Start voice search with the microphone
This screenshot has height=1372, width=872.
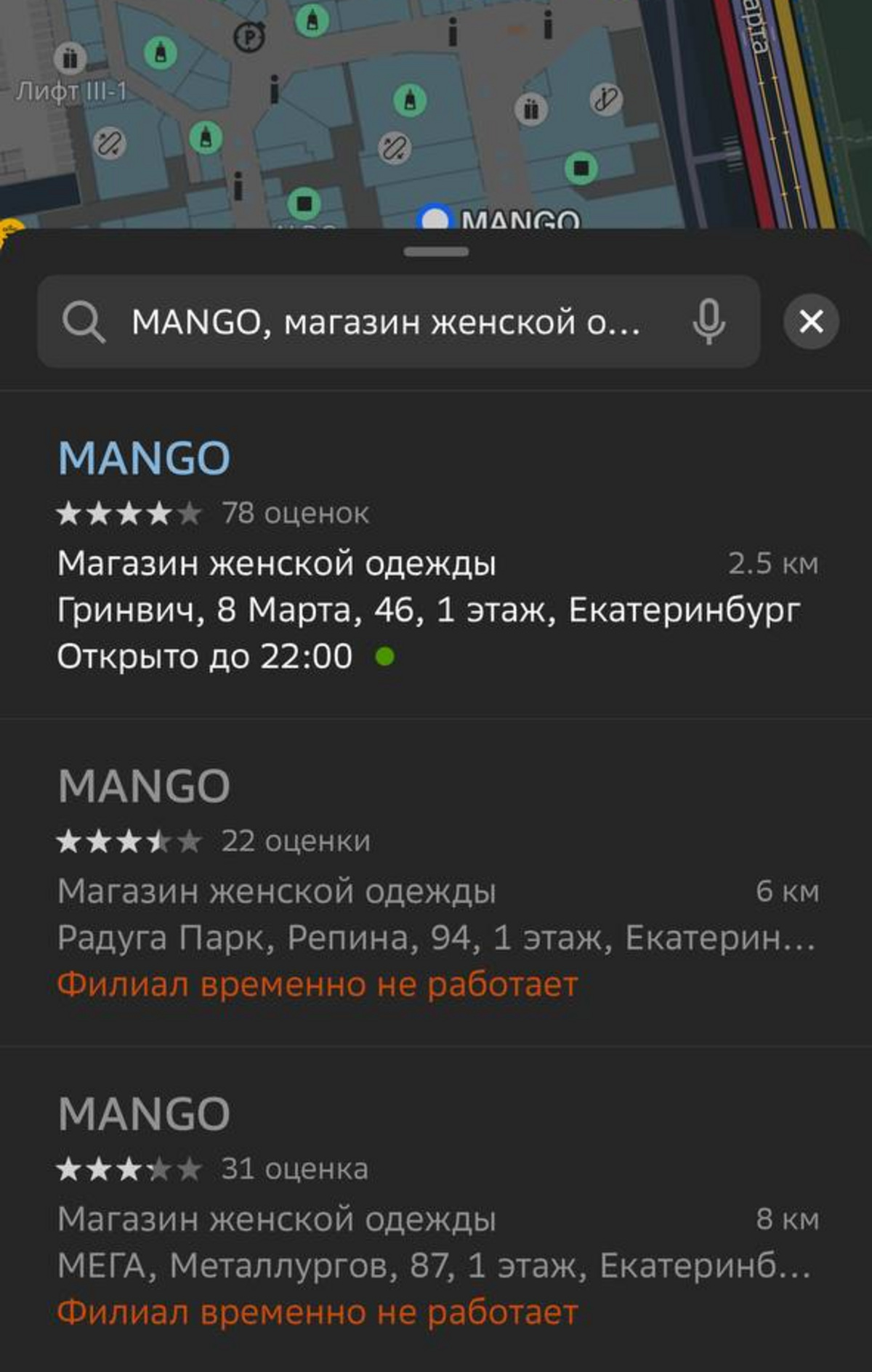click(x=708, y=321)
